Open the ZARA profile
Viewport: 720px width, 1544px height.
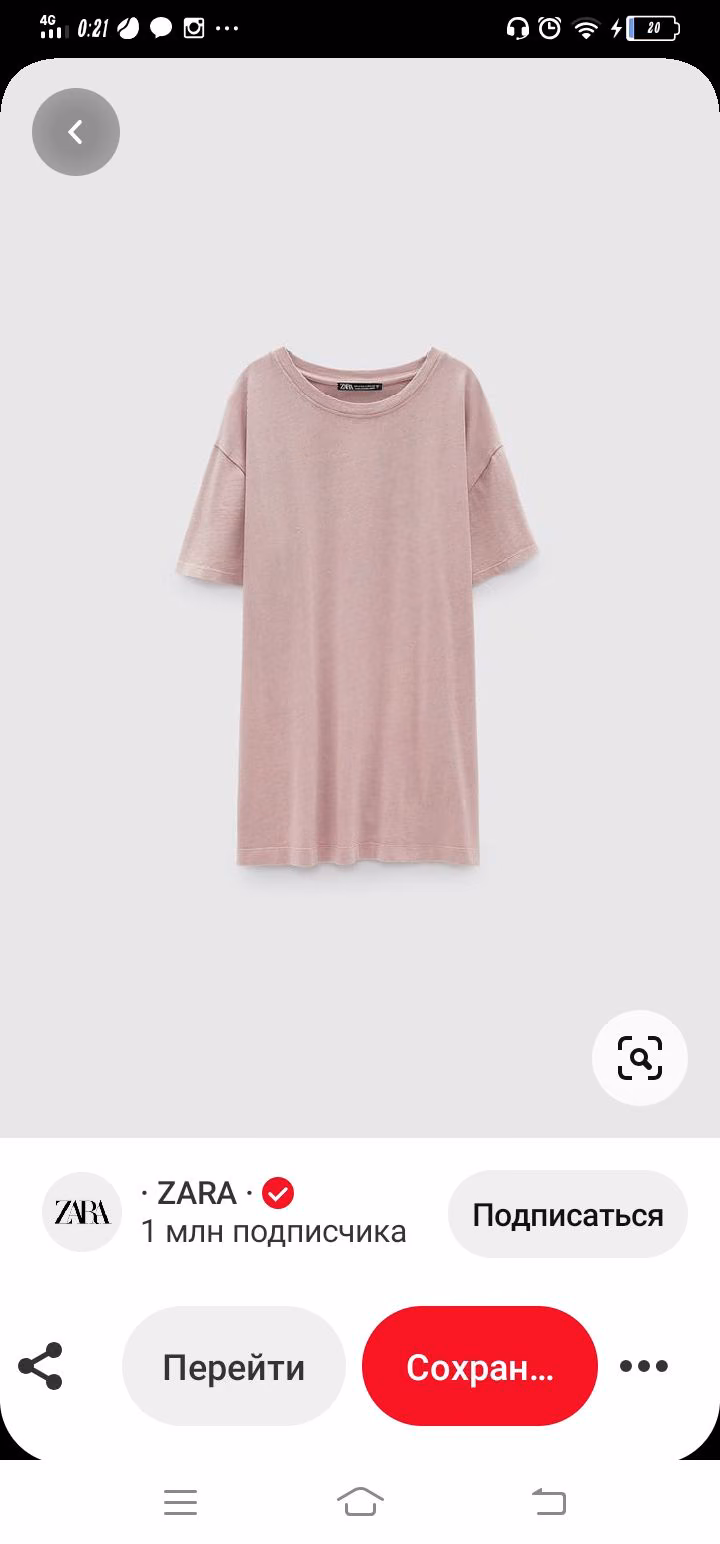click(82, 1212)
